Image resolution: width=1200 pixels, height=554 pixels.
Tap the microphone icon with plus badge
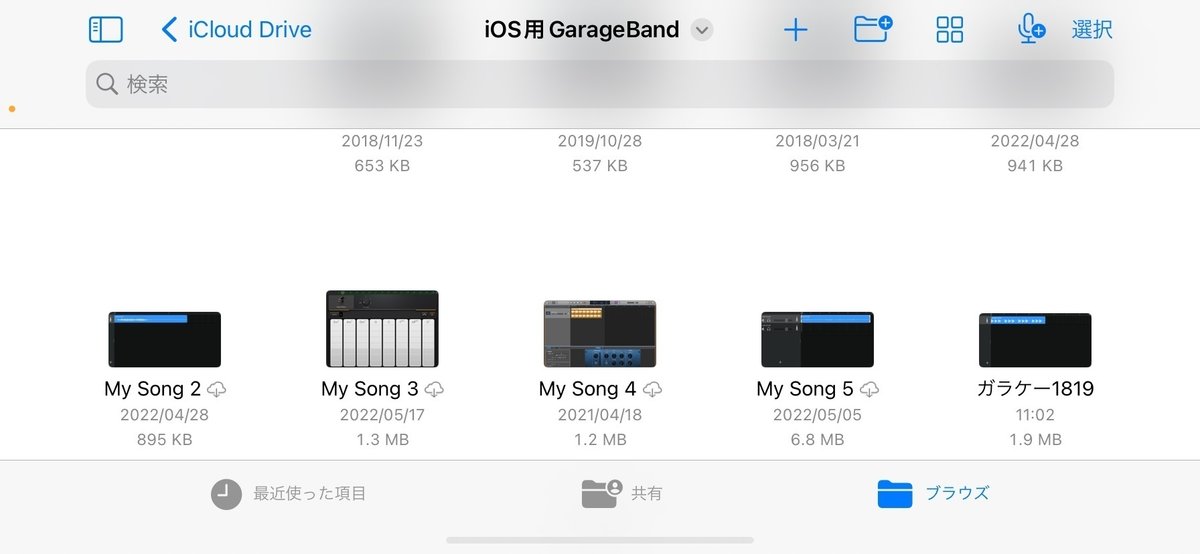click(x=1030, y=30)
